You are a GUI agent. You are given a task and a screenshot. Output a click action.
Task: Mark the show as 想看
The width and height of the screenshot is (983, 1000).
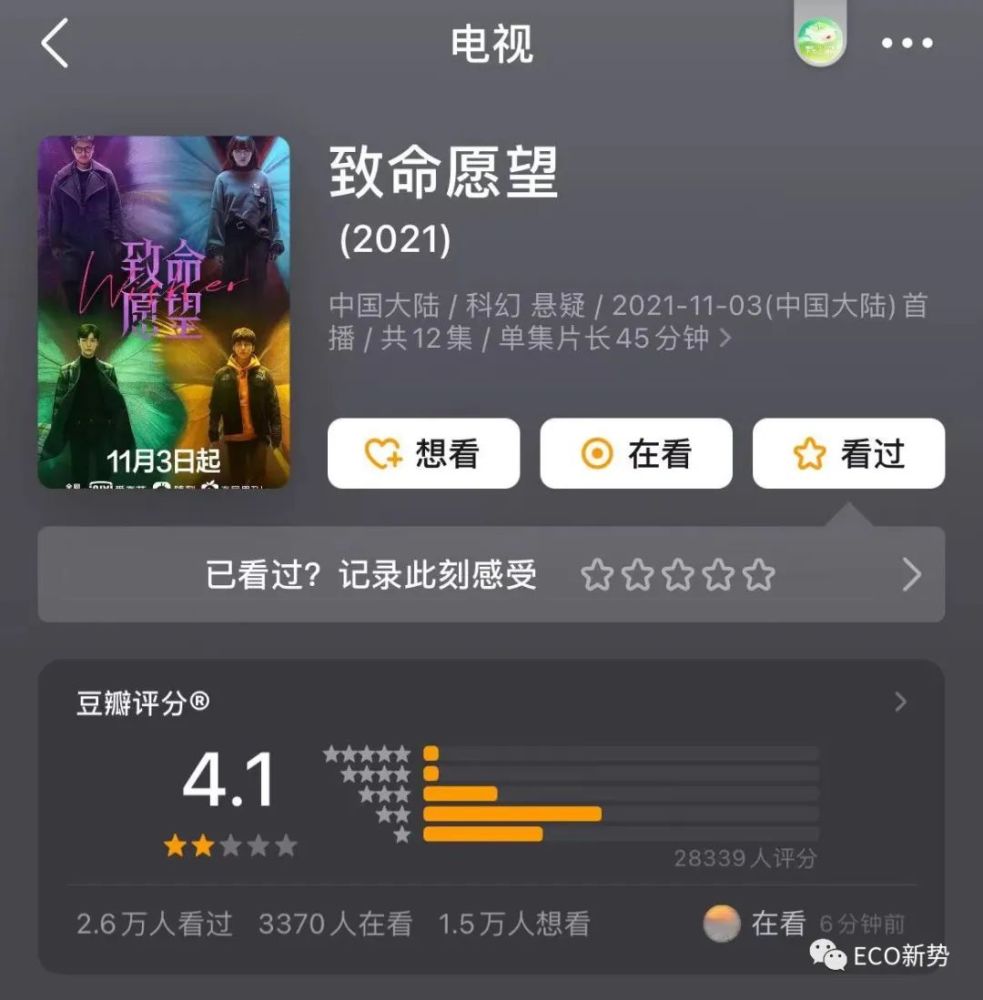point(423,454)
